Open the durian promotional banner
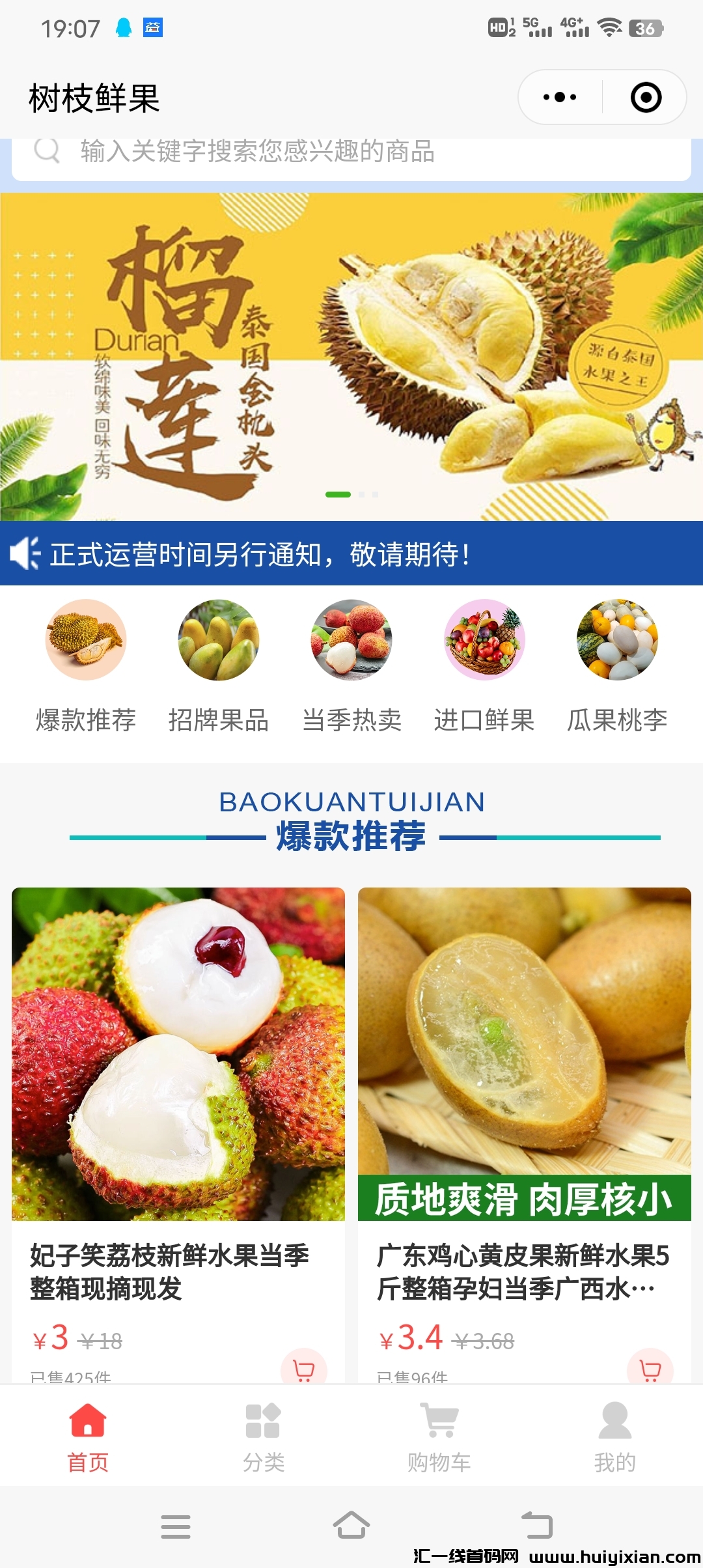 [x=351, y=357]
